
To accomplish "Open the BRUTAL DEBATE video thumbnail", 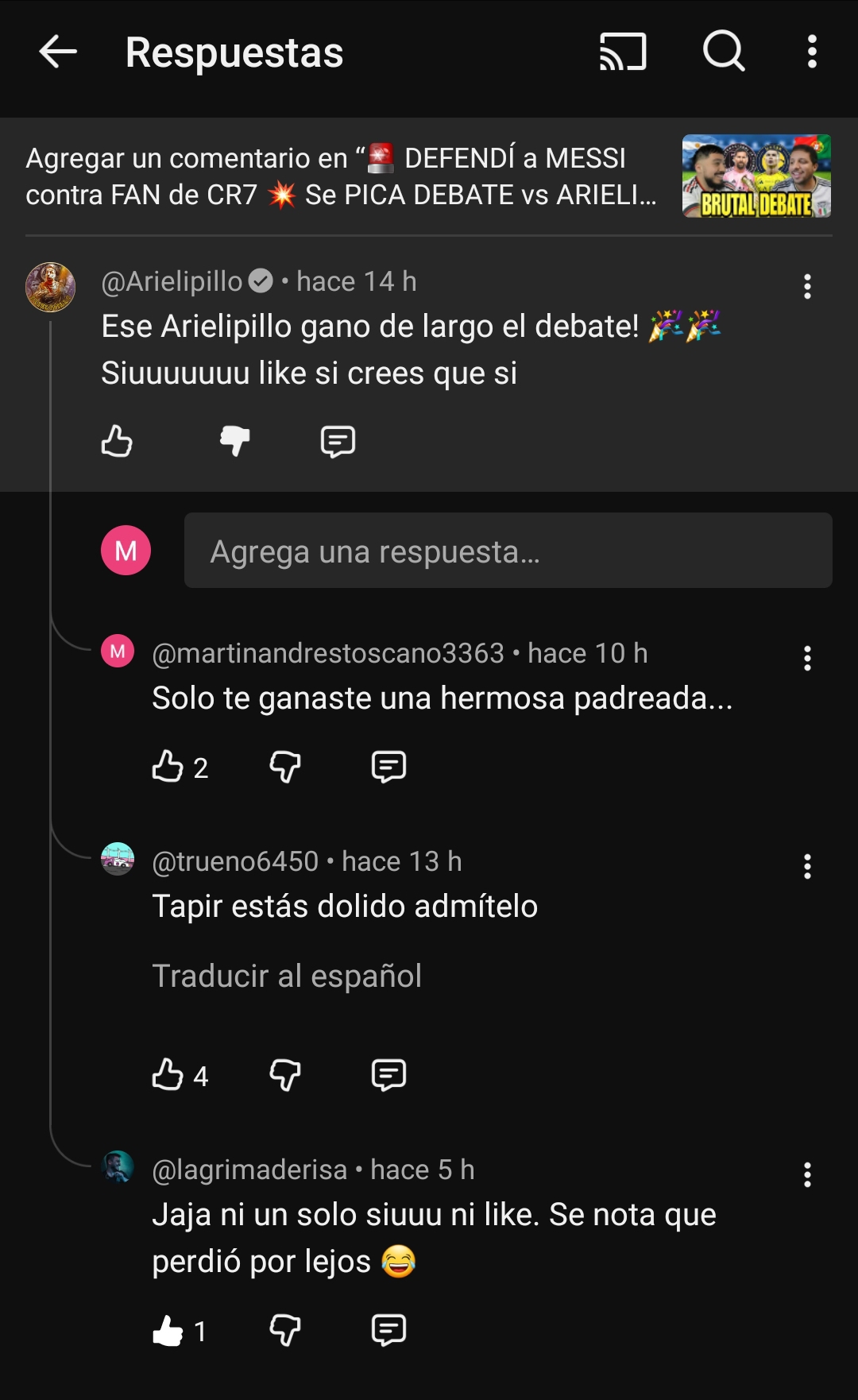I will click(x=756, y=176).
